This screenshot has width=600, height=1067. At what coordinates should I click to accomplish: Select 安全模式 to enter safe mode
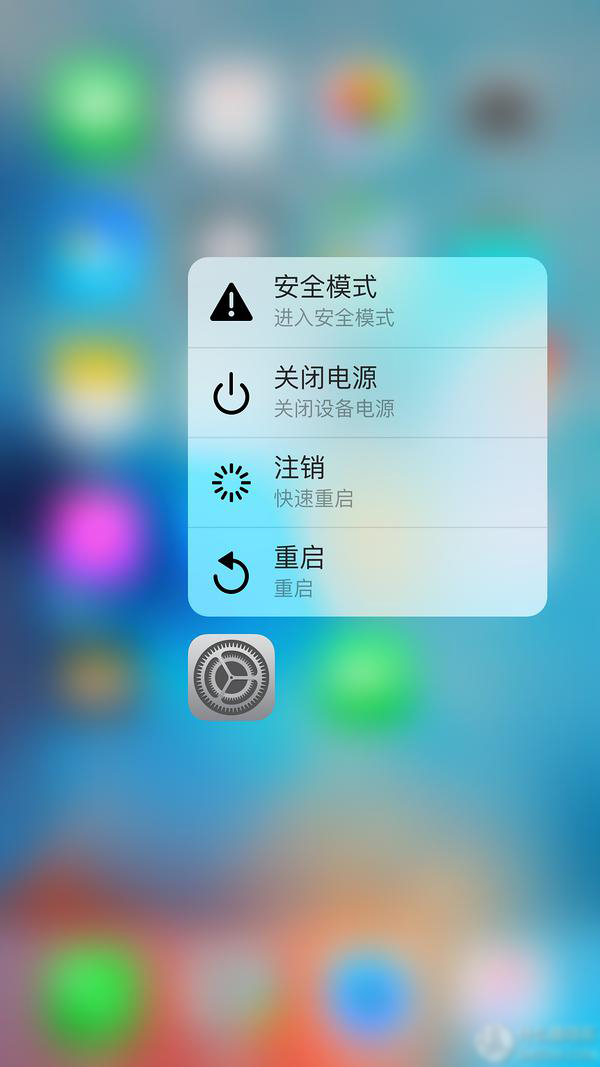tap(367, 302)
